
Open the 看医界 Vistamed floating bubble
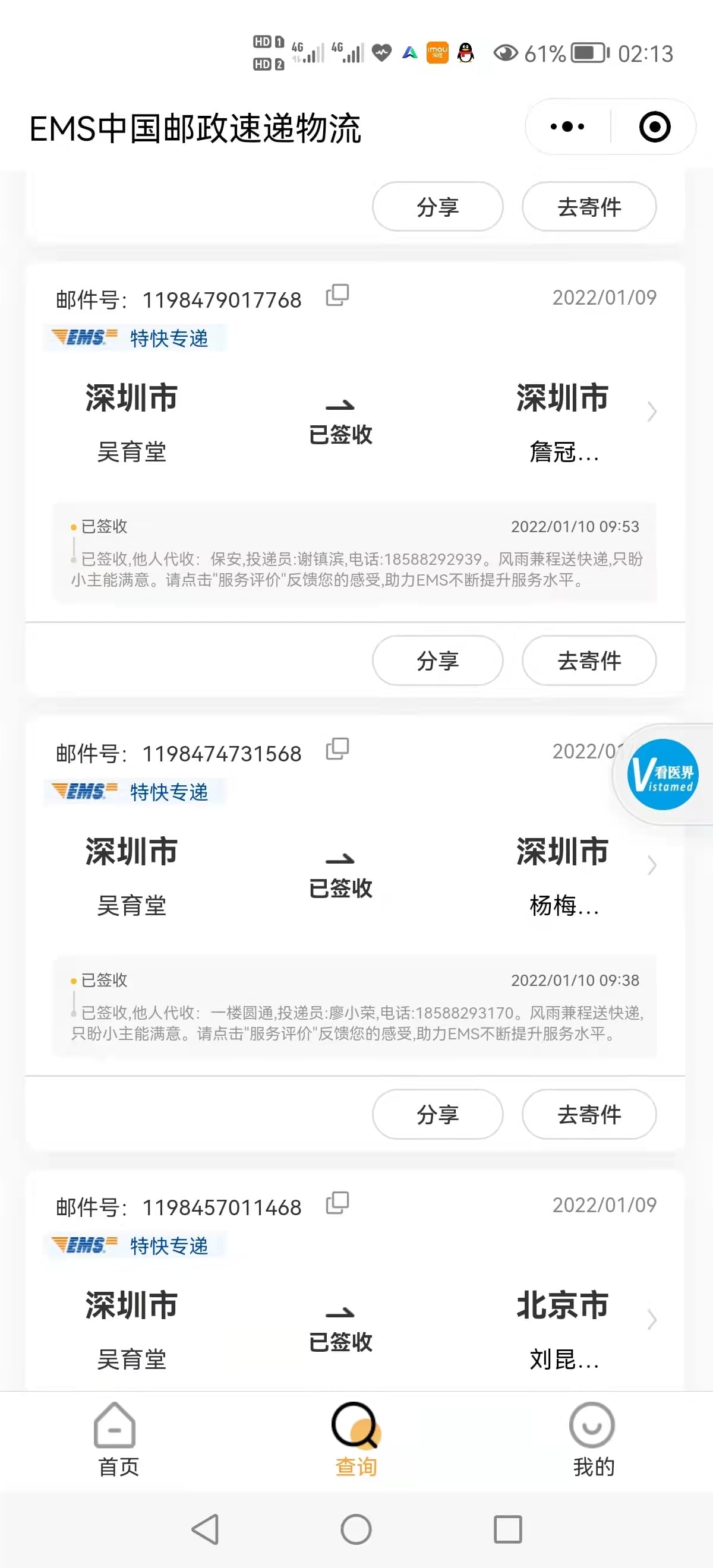pos(662,774)
